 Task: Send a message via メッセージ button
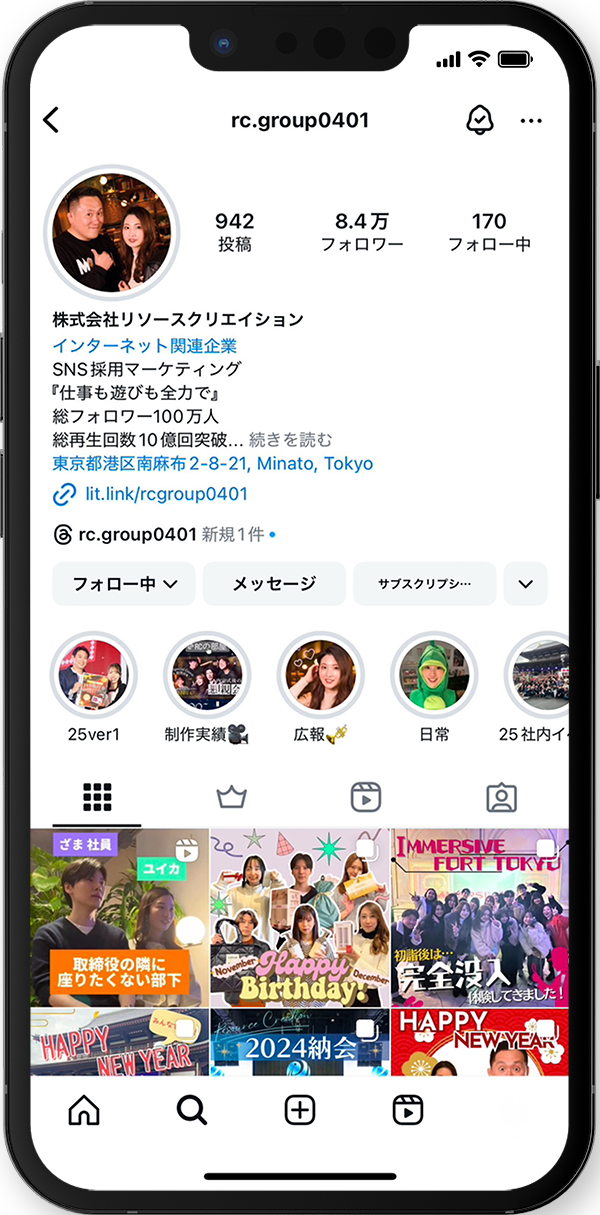pos(274,584)
